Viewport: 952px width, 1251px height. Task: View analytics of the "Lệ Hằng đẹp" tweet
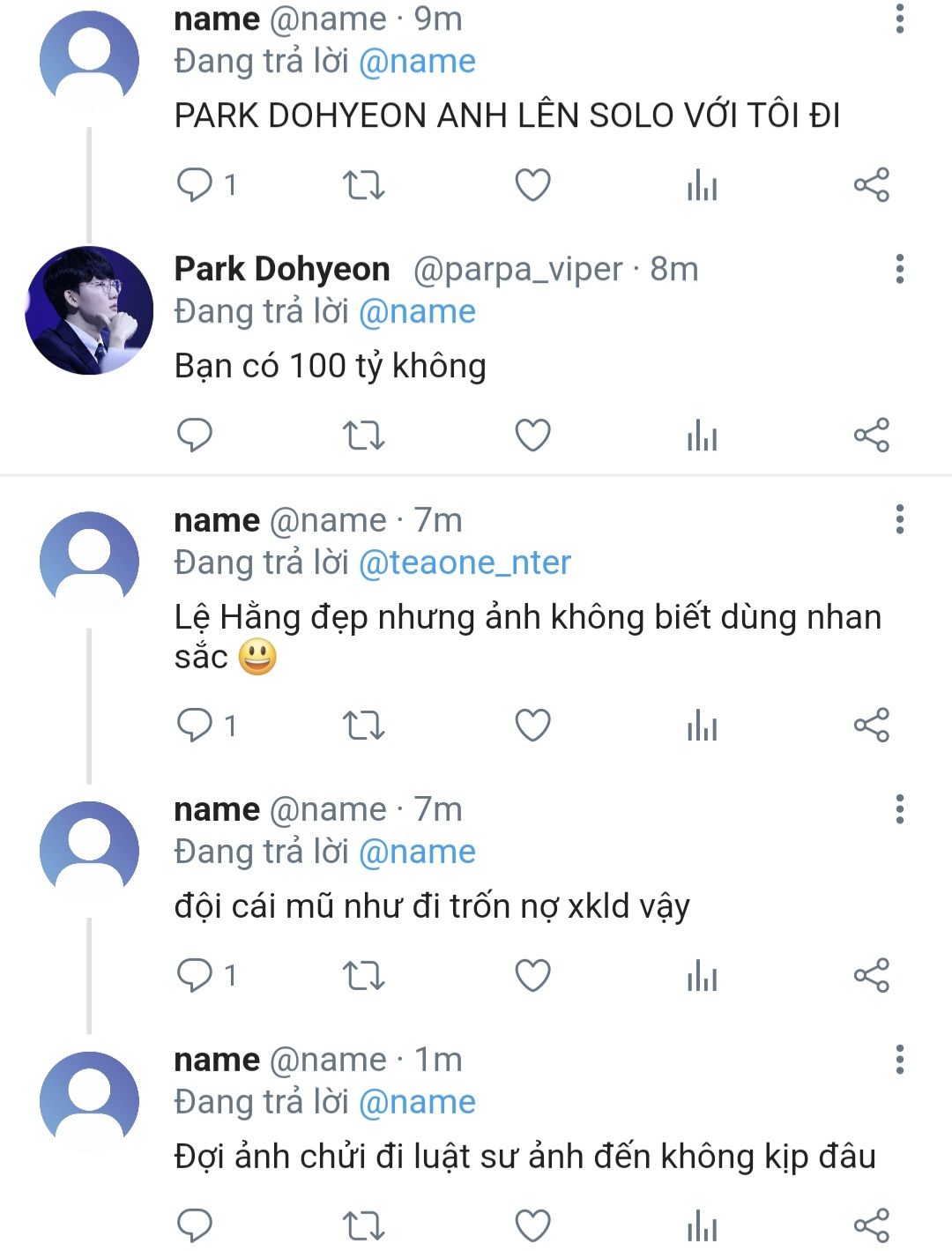(x=702, y=726)
